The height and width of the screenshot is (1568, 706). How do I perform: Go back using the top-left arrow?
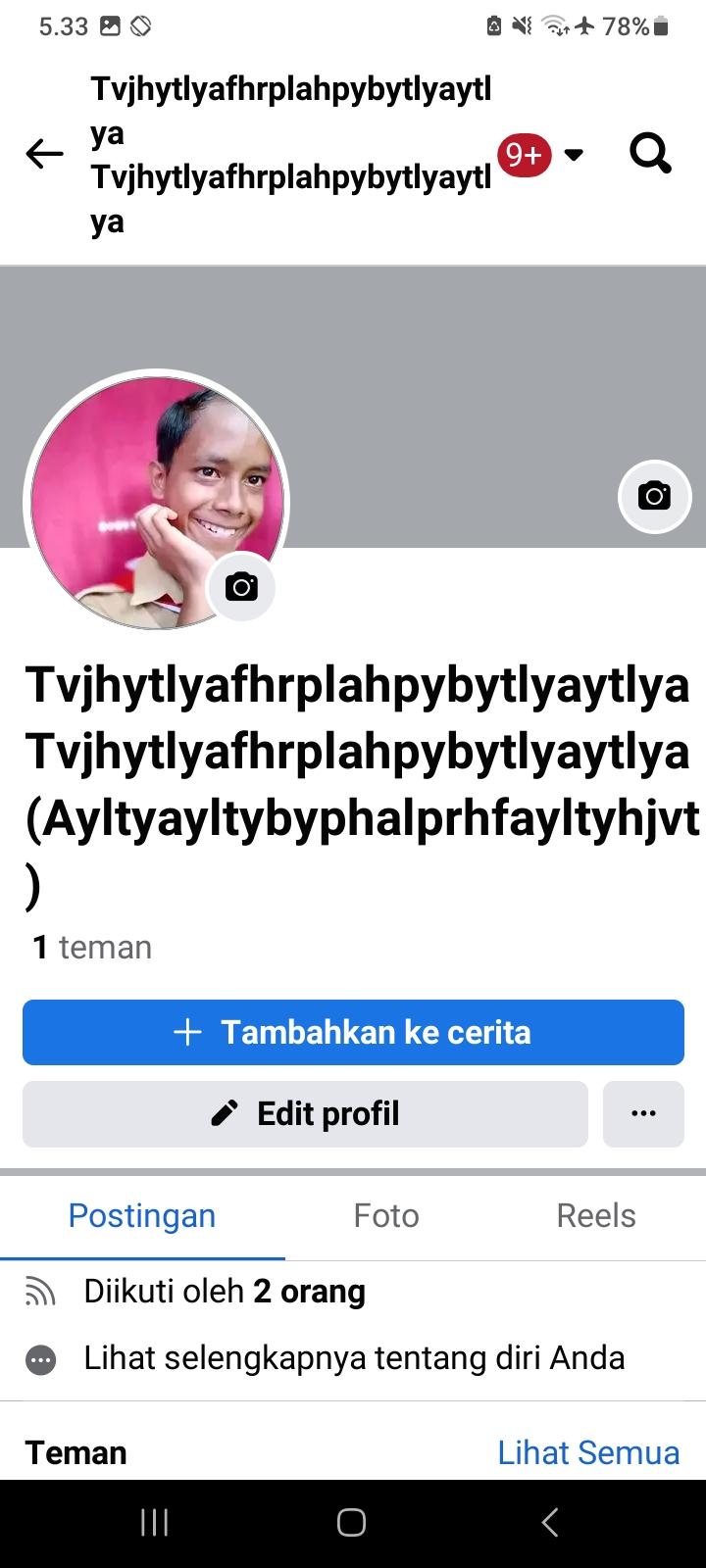[44, 155]
